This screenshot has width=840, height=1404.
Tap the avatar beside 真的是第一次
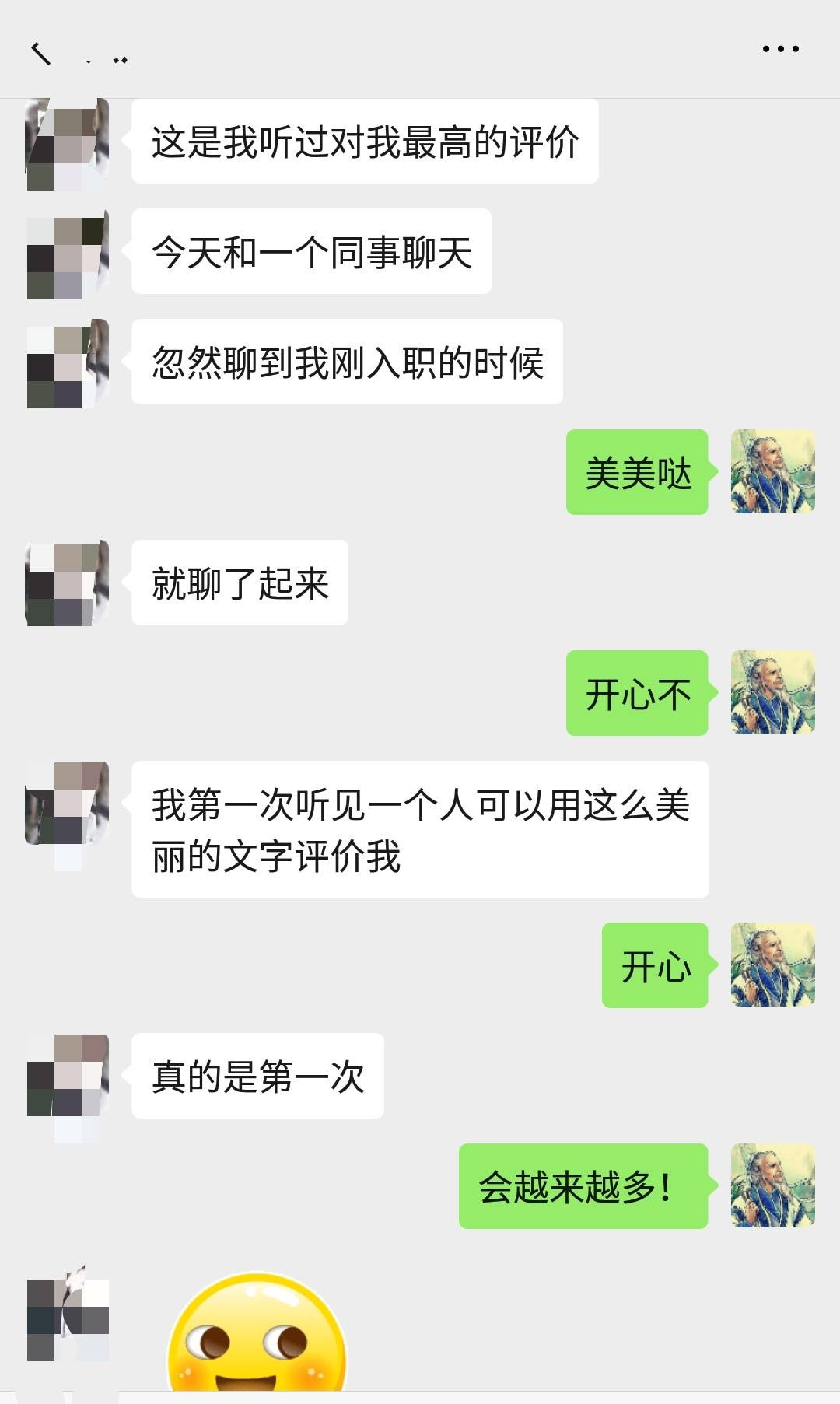[68, 1077]
